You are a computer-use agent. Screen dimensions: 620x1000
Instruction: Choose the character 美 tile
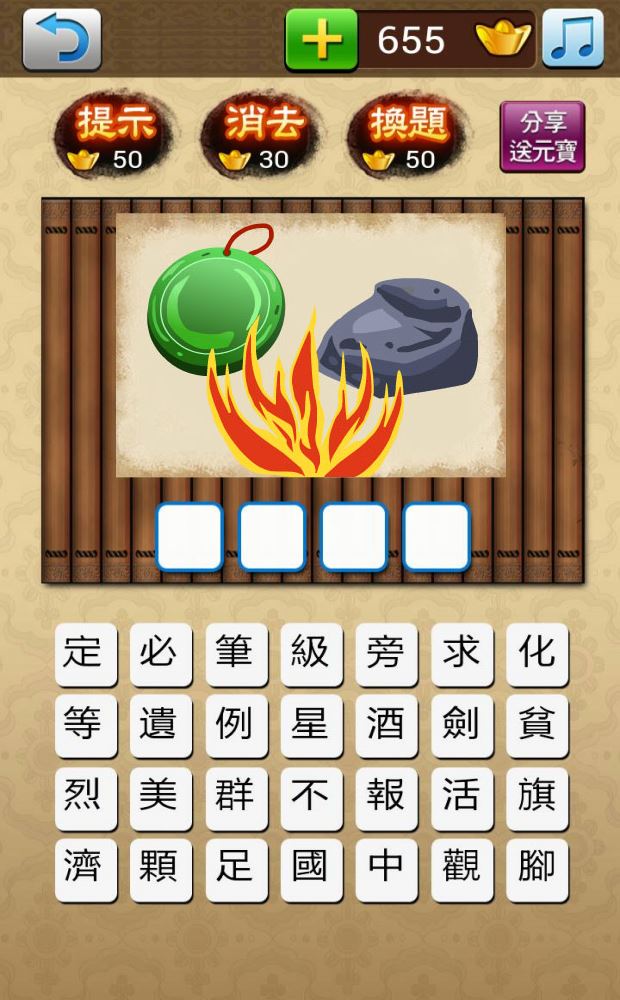[160, 797]
